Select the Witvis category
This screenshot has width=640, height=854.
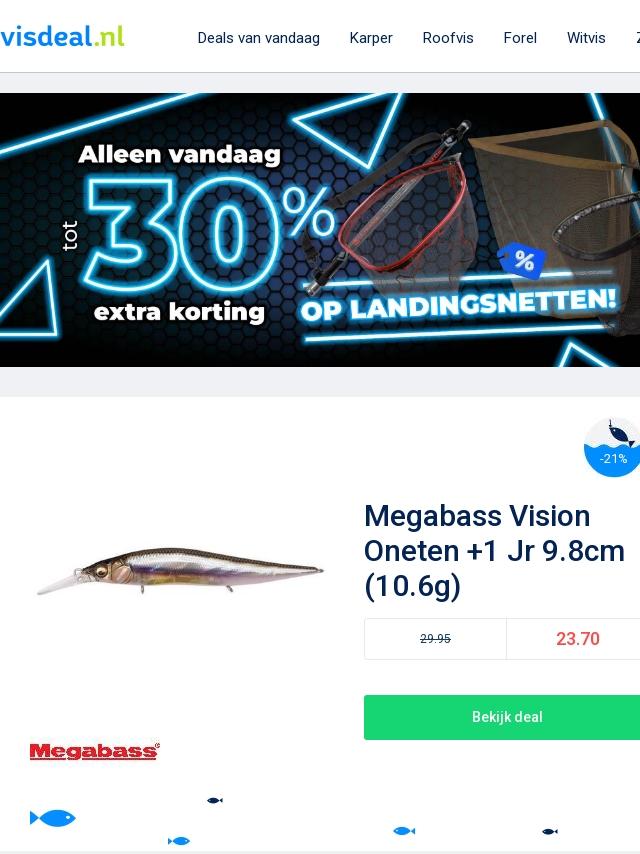click(x=586, y=38)
